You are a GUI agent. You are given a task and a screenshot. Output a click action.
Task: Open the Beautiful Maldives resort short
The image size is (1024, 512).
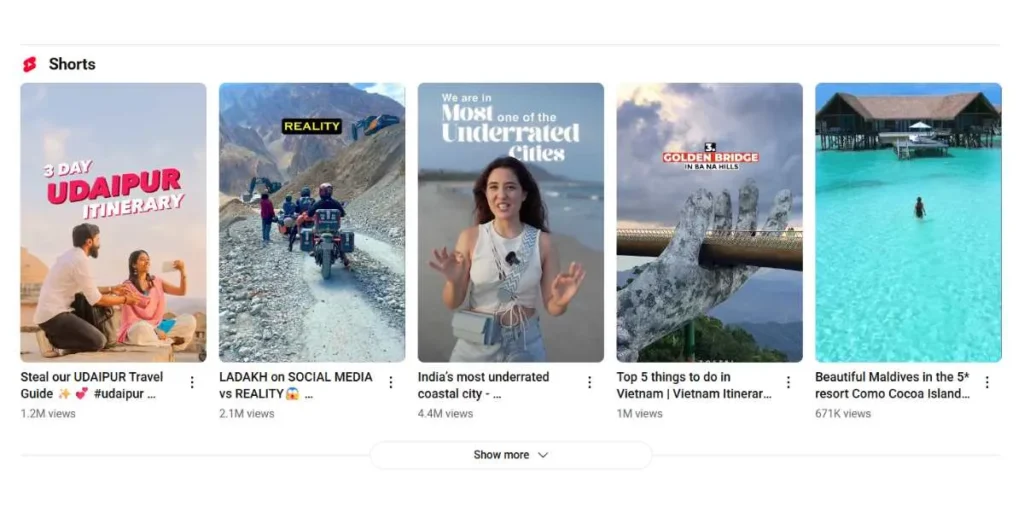coord(908,222)
